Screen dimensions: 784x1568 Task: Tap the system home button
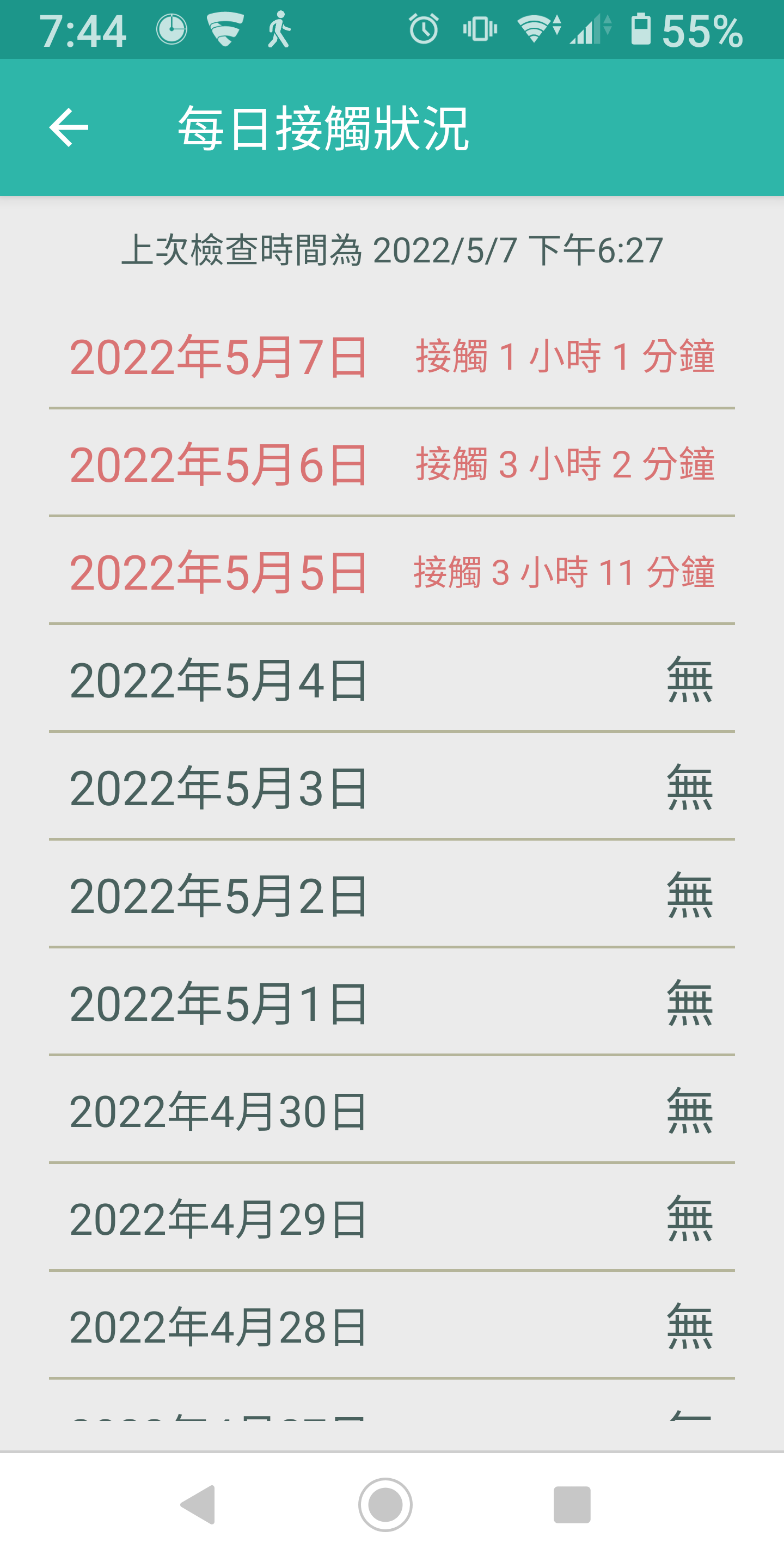point(385,1504)
